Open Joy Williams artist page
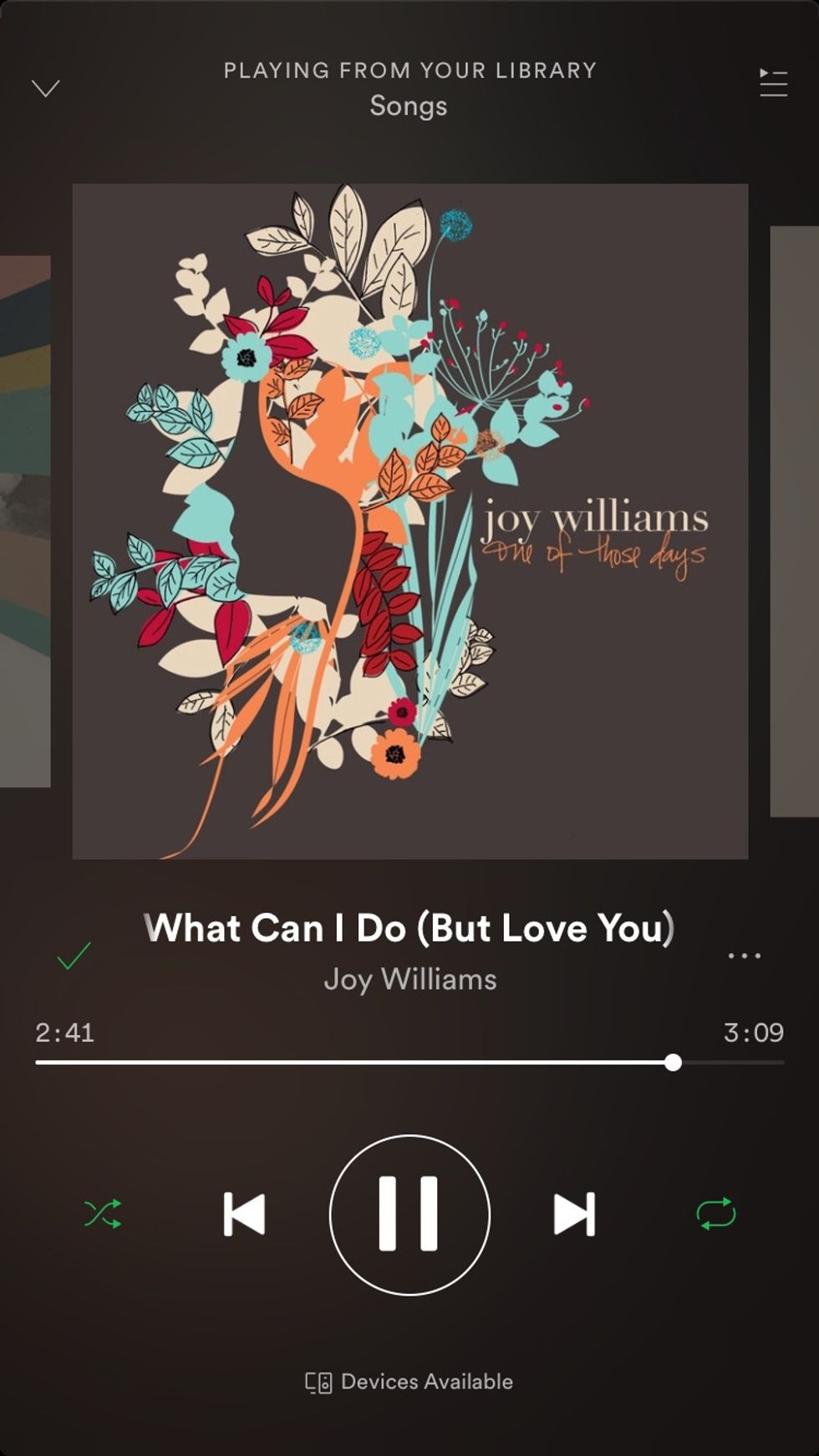The width and height of the screenshot is (819, 1456). pyautogui.click(x=409, y=979)
